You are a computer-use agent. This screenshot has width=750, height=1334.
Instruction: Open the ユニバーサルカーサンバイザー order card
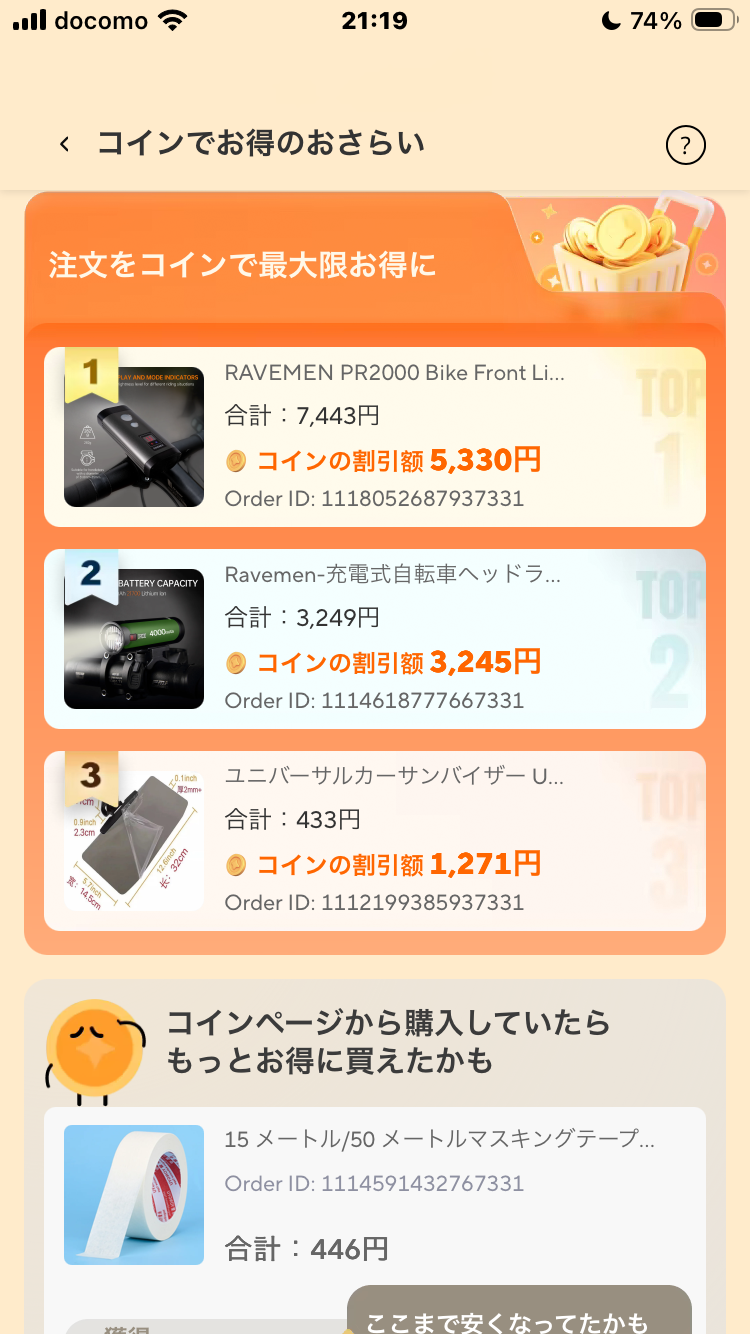point(375,841)
